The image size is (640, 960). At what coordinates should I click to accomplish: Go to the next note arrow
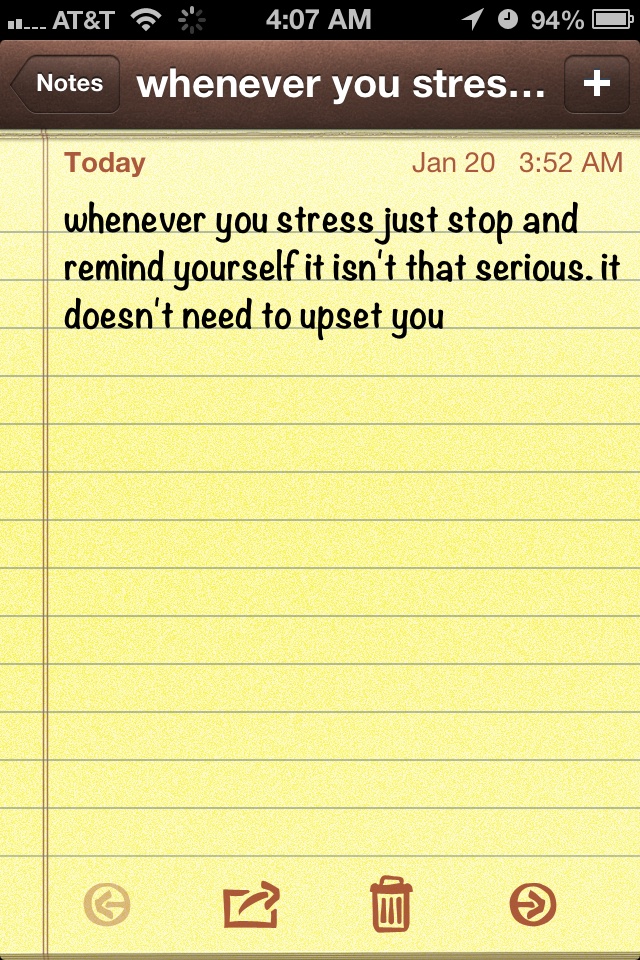(532, 905)
